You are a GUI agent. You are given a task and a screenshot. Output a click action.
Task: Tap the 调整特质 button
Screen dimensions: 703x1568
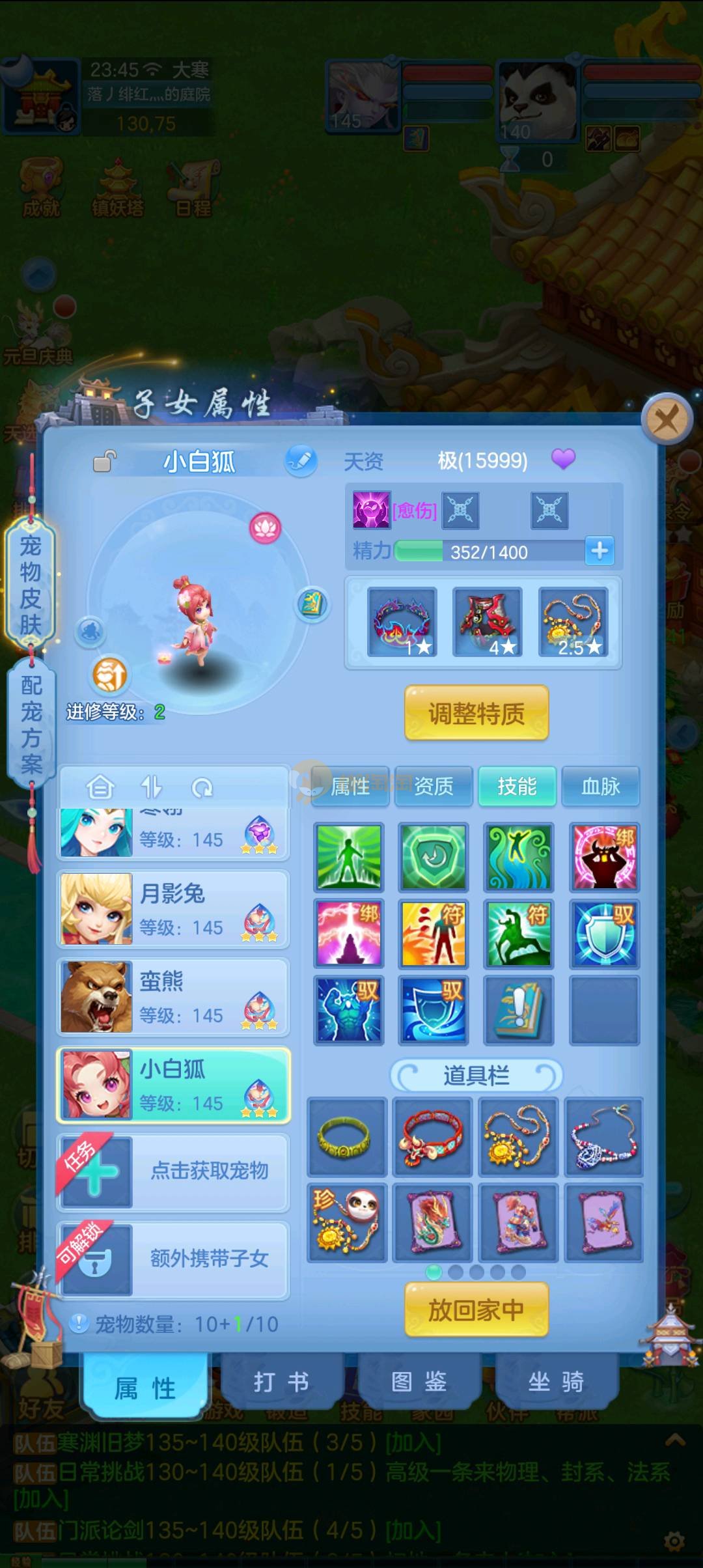[x=476, y=713]
